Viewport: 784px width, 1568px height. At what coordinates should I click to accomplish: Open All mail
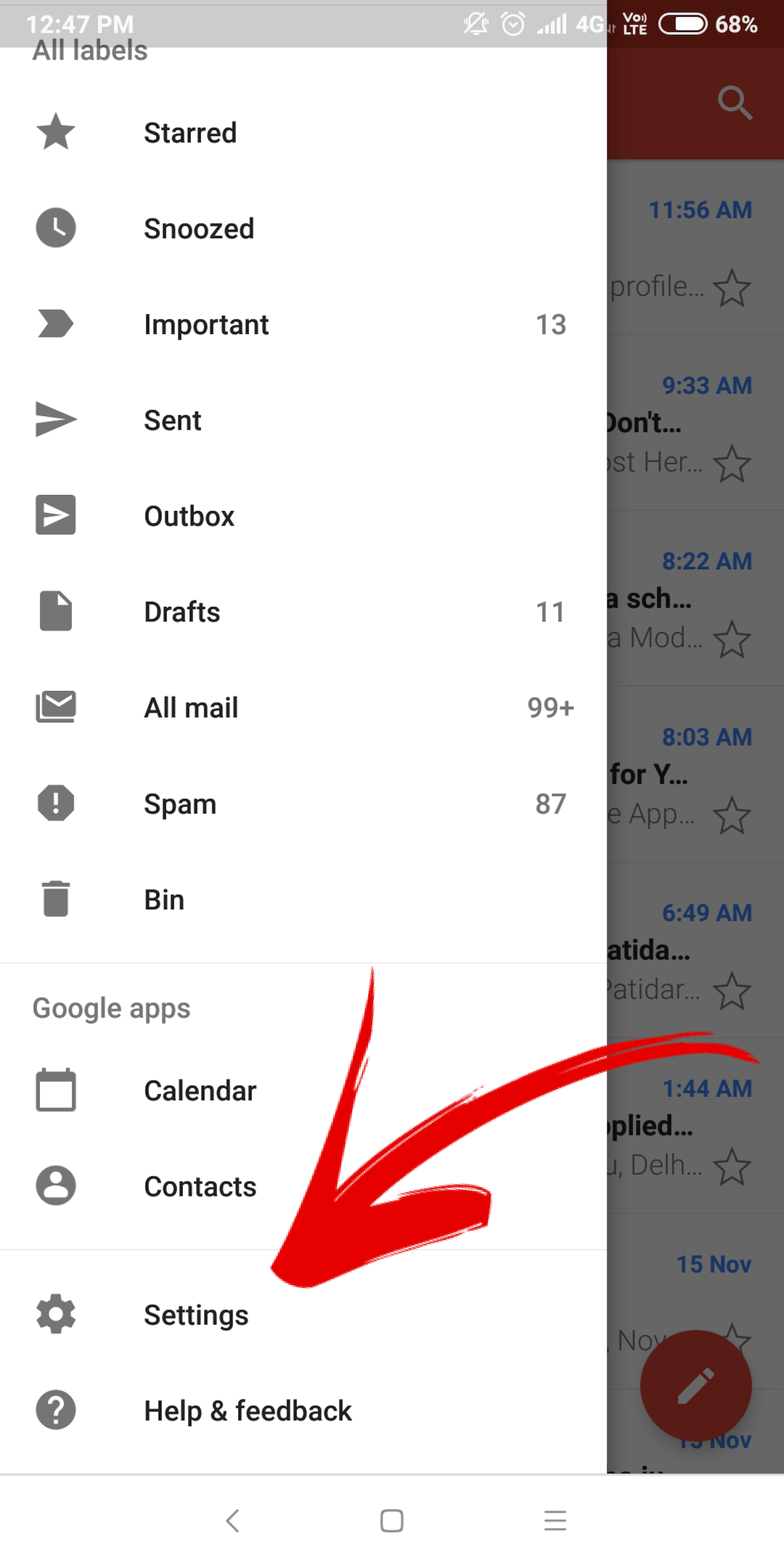[x=303, y=708]
